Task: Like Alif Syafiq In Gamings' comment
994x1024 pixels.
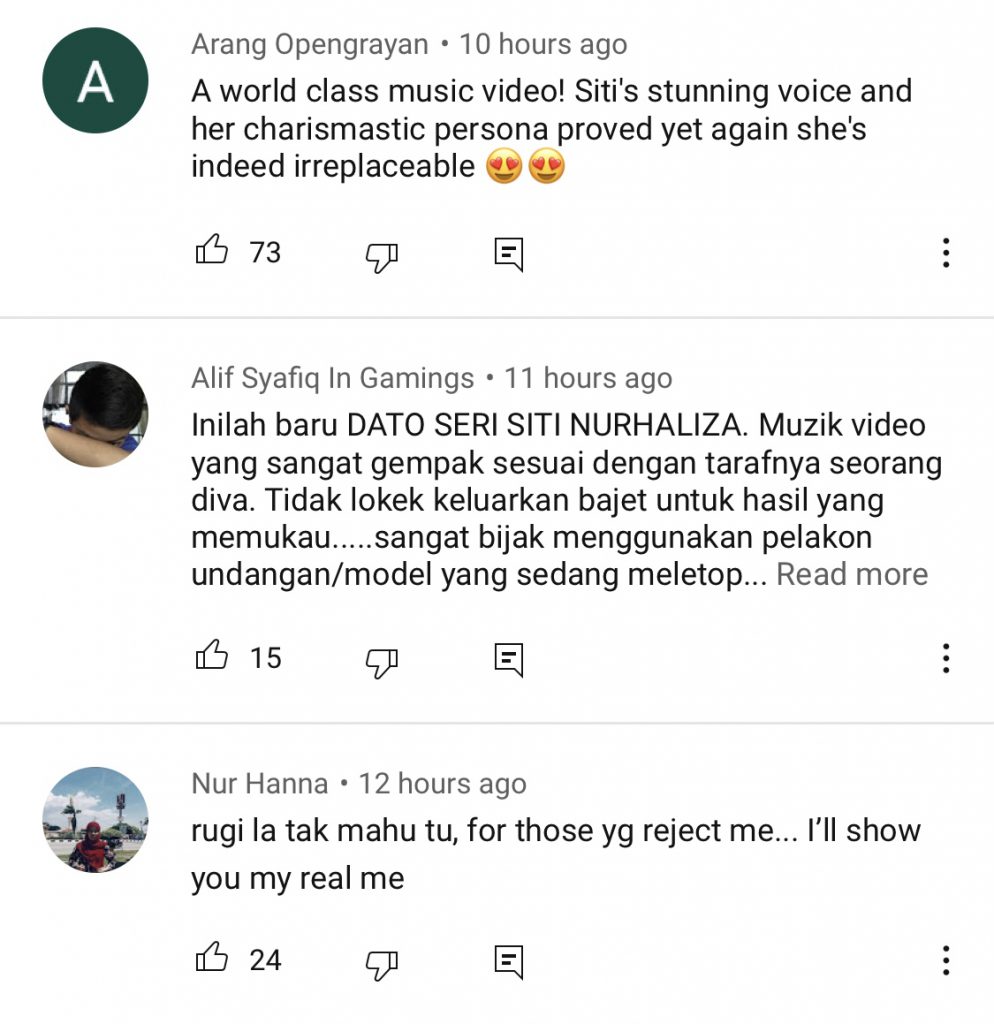Action: point(212,657)
